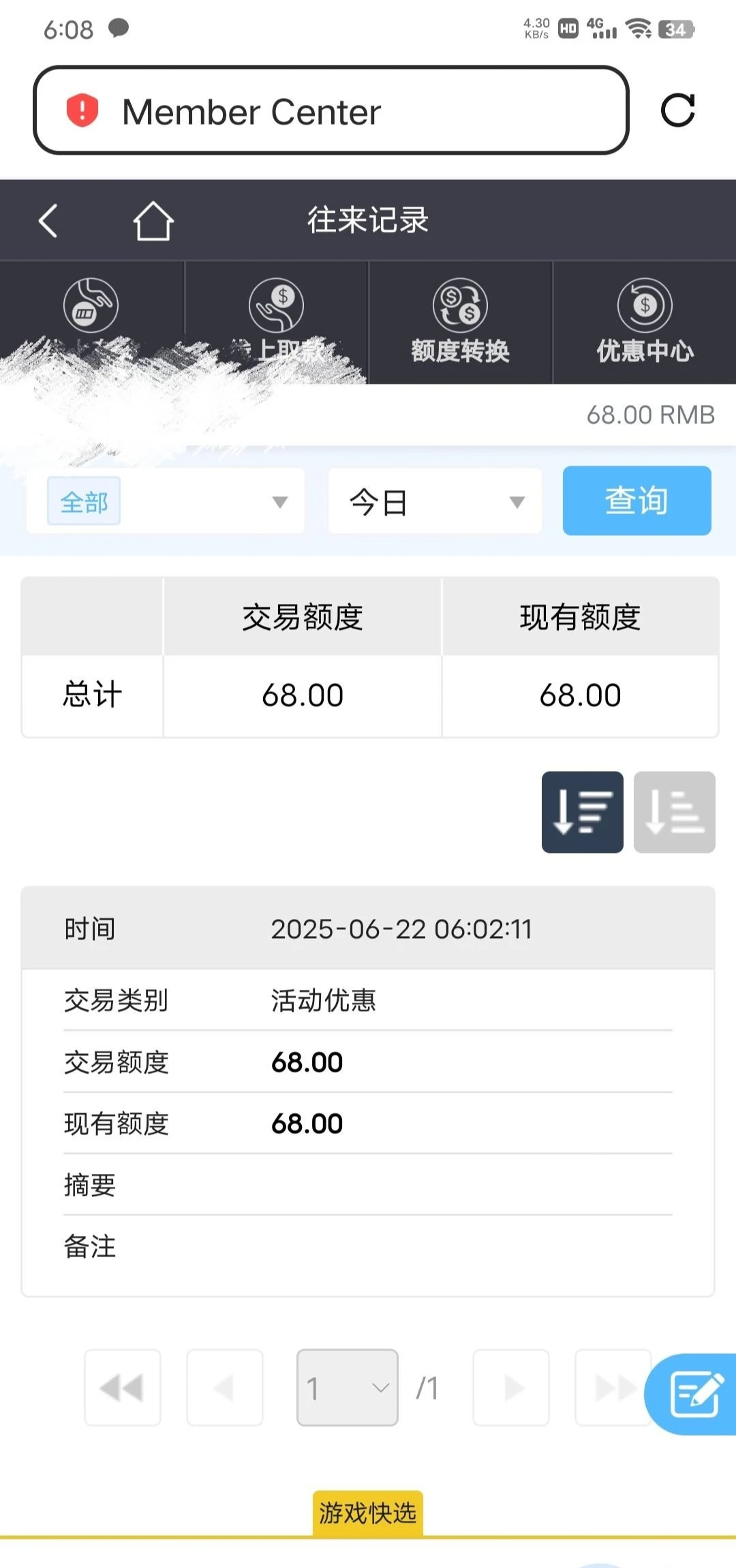Go to the next page of records
The height and width of the screenshot is (1568, 736).
511,1387
